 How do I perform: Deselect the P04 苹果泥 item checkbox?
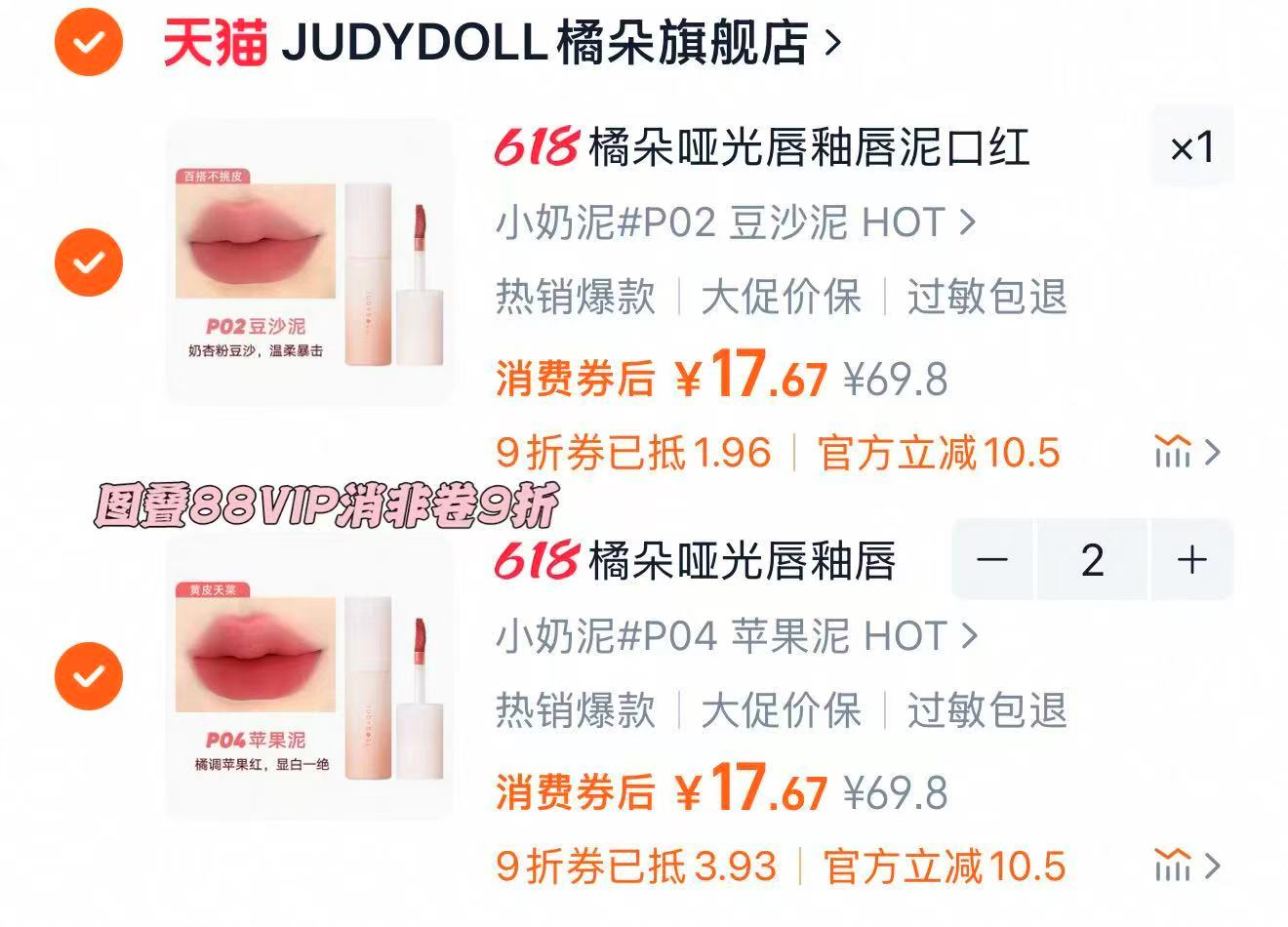(x=89, y=675)
